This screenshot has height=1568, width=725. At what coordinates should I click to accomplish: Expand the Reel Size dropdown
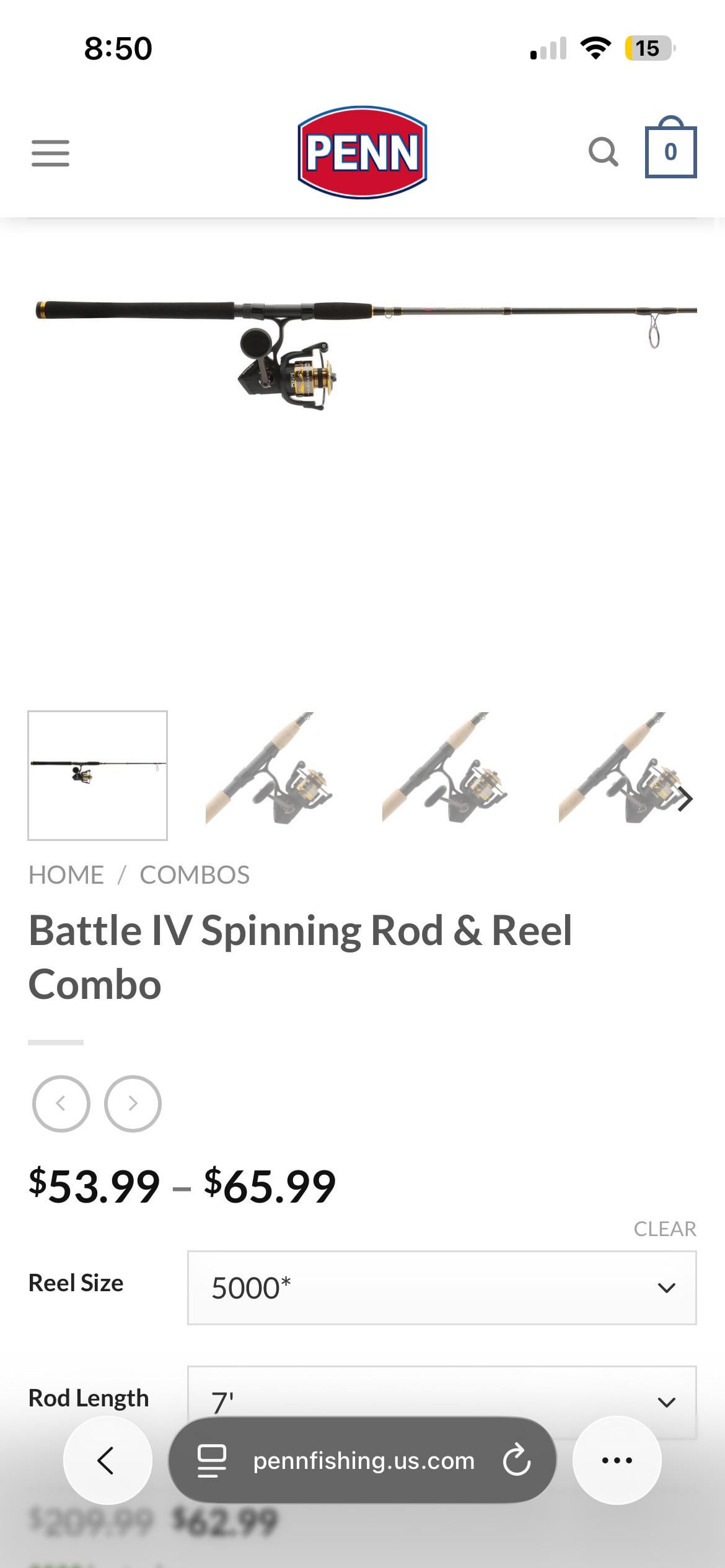(442, 1288)
